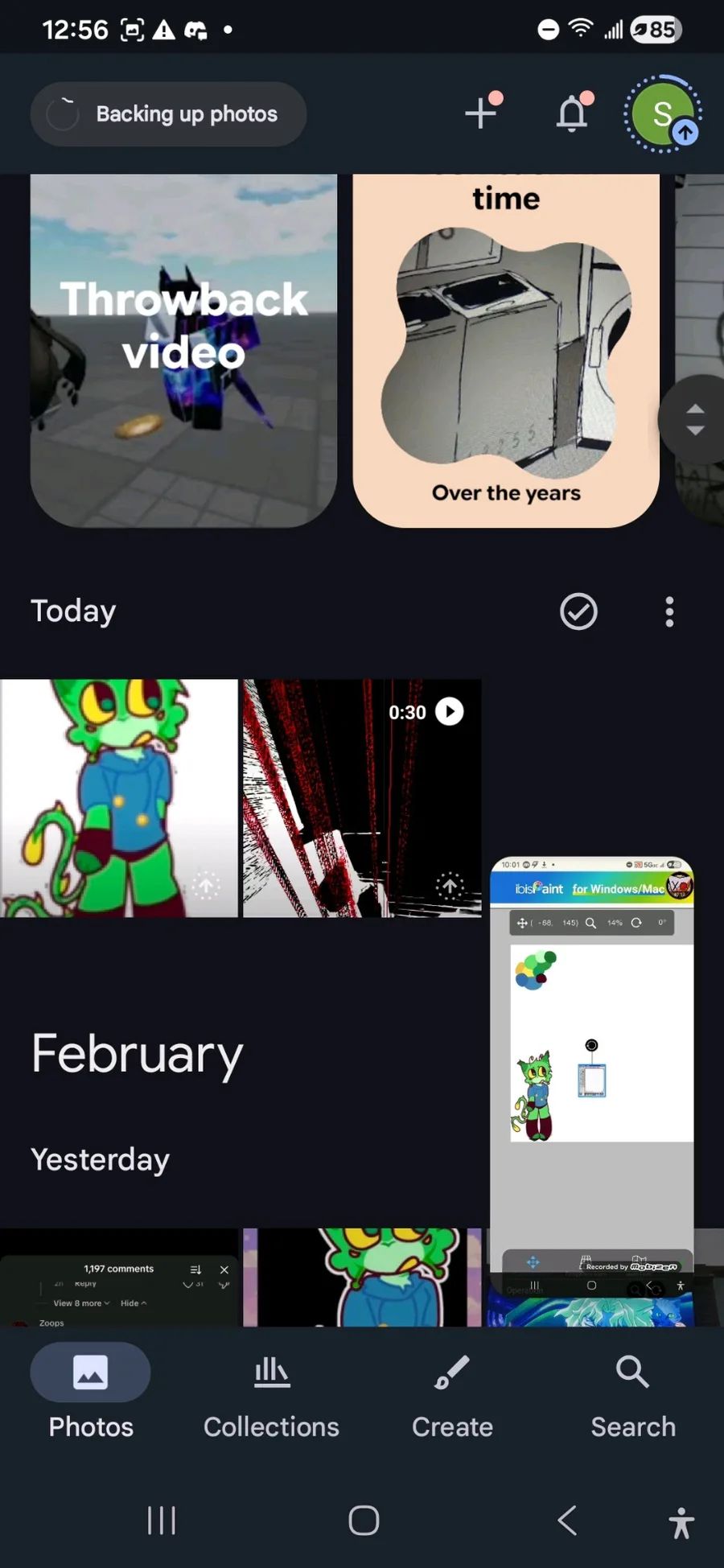Open the 1,197 comments screenshot thumbnail
Screen dimensions: 724x1568
119,1278
